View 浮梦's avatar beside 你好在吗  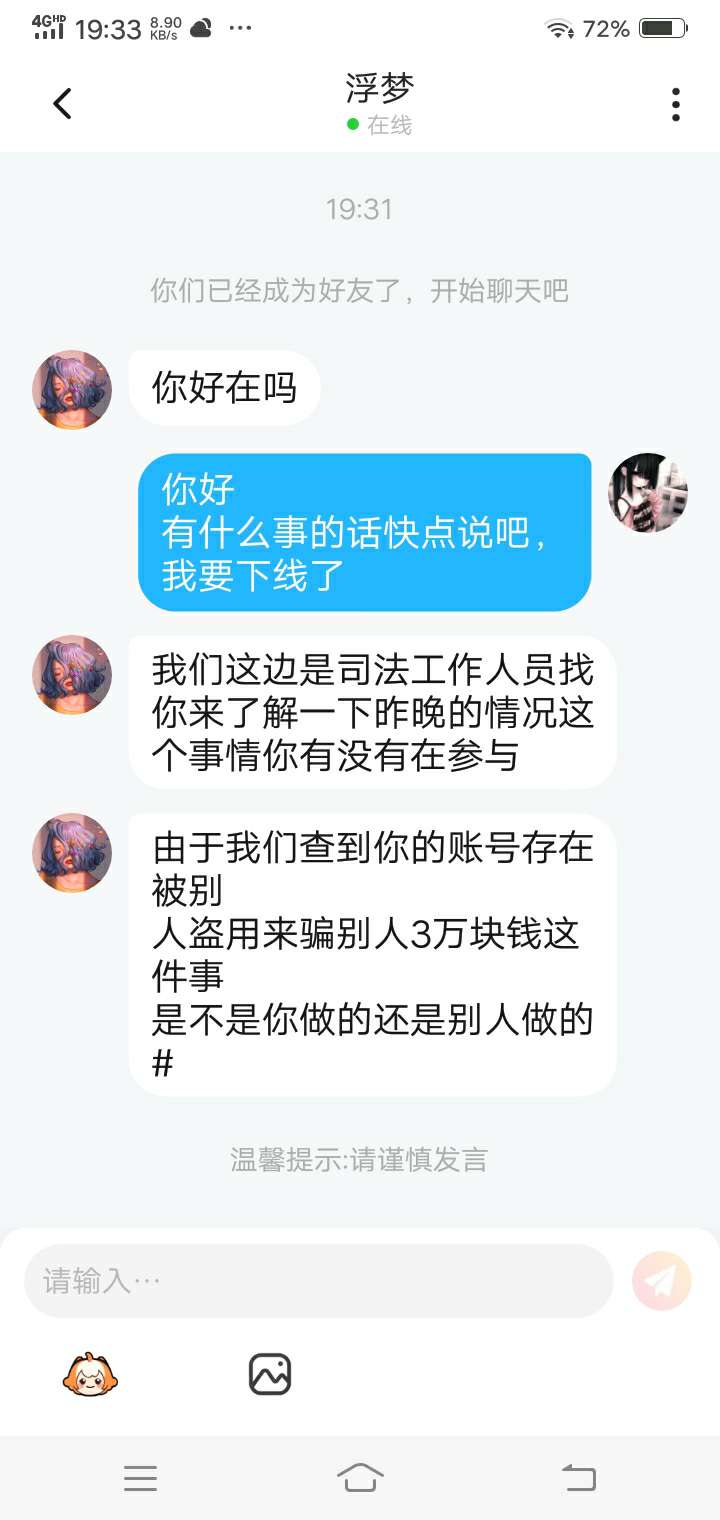[x=72, y=390]
